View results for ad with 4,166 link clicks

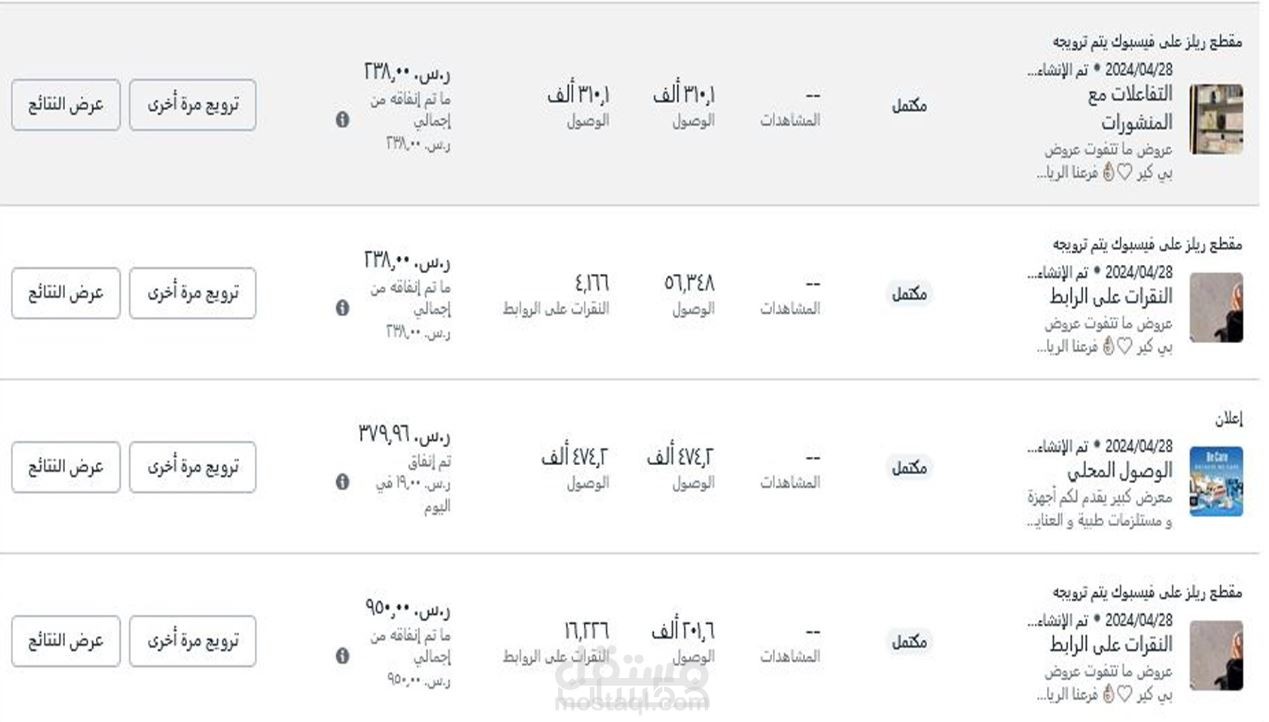pyautogui.click(x=66, y=293)
